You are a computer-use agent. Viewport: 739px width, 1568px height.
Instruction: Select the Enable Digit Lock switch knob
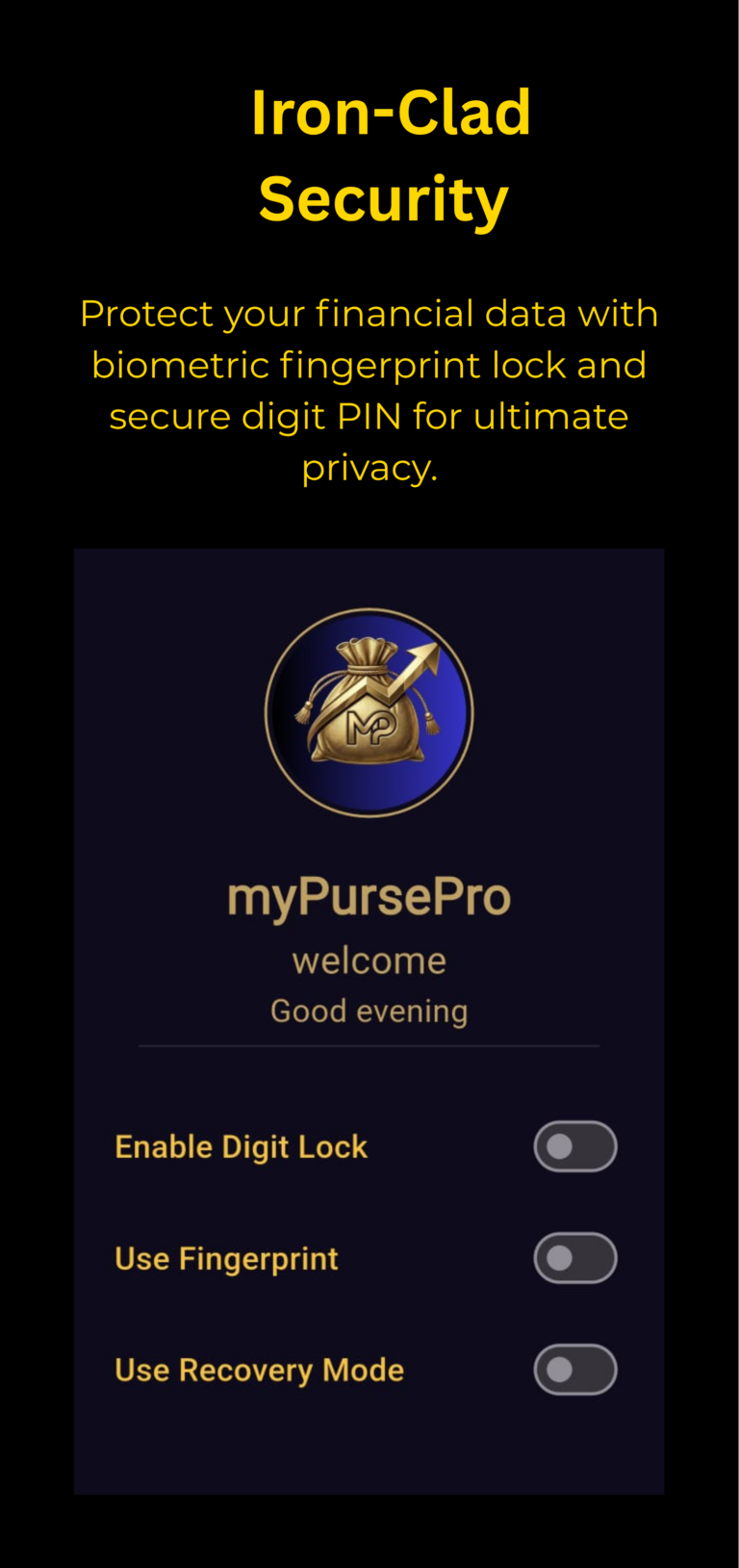coord(558,1145)
